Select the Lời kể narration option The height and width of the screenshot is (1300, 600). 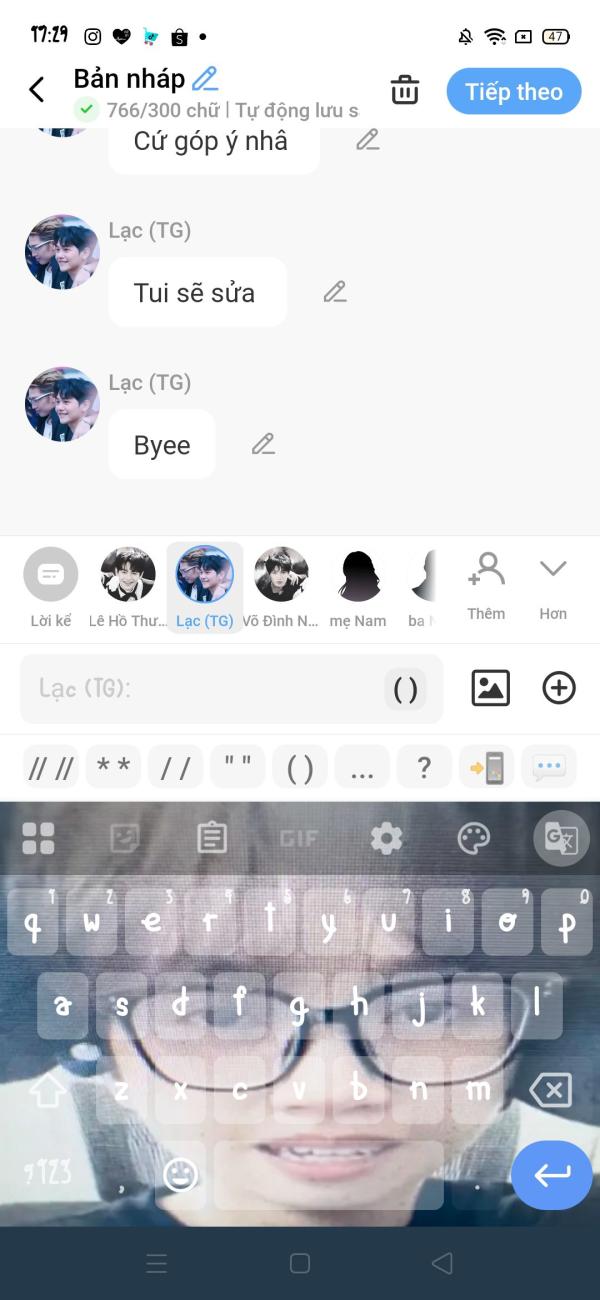click(x=50, y=588)
